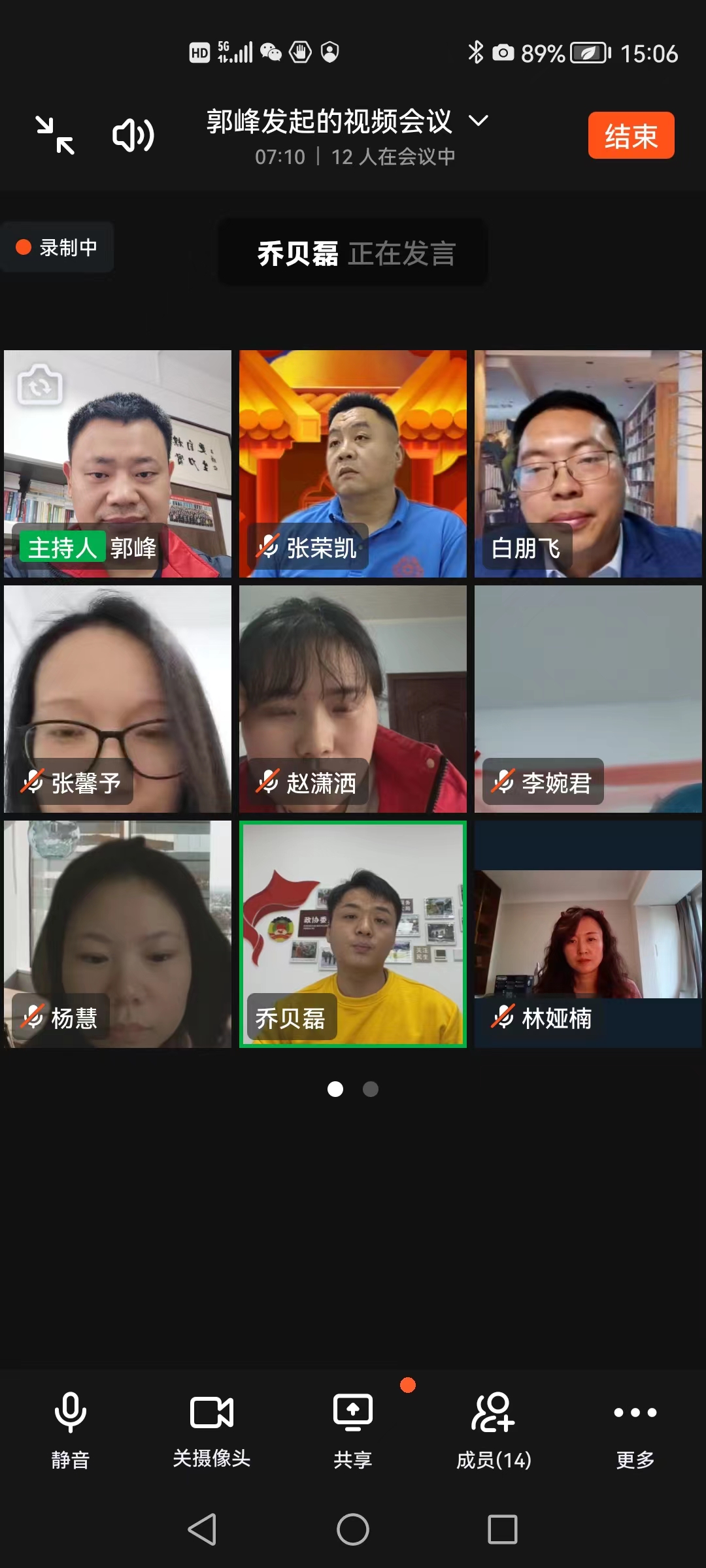This screenshot has height=1568, width=706.
Task: Expand the meeting title details dropdown
Action: [x=479, y=121]
